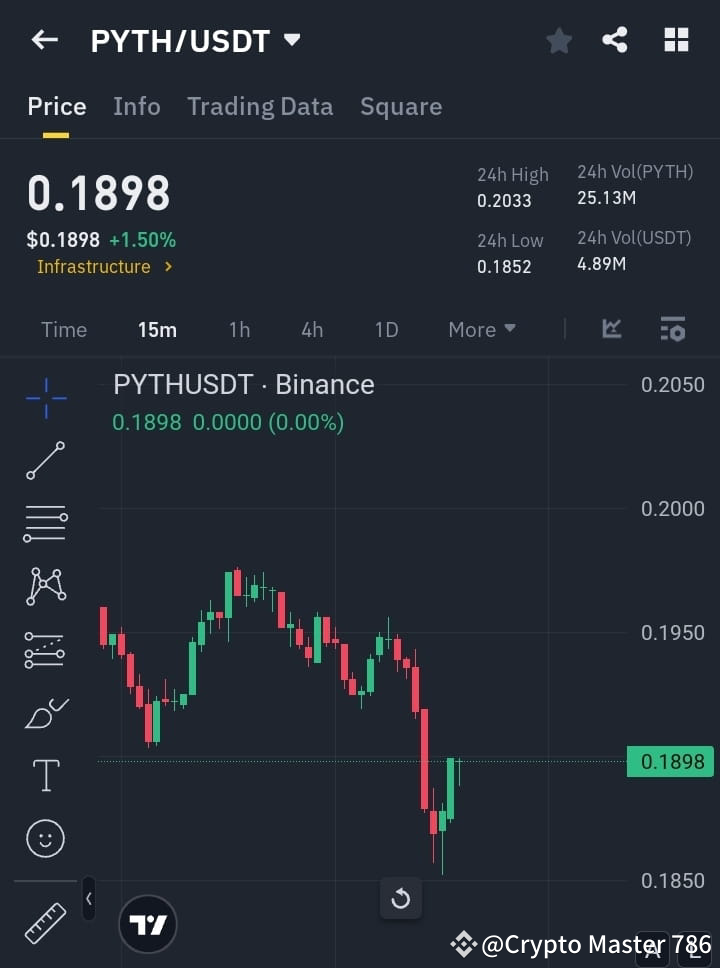This screenshot has height=968, width=720.
Task: Open the PYTH/USDT pair selector dropdown
Action: coord(196,40)
